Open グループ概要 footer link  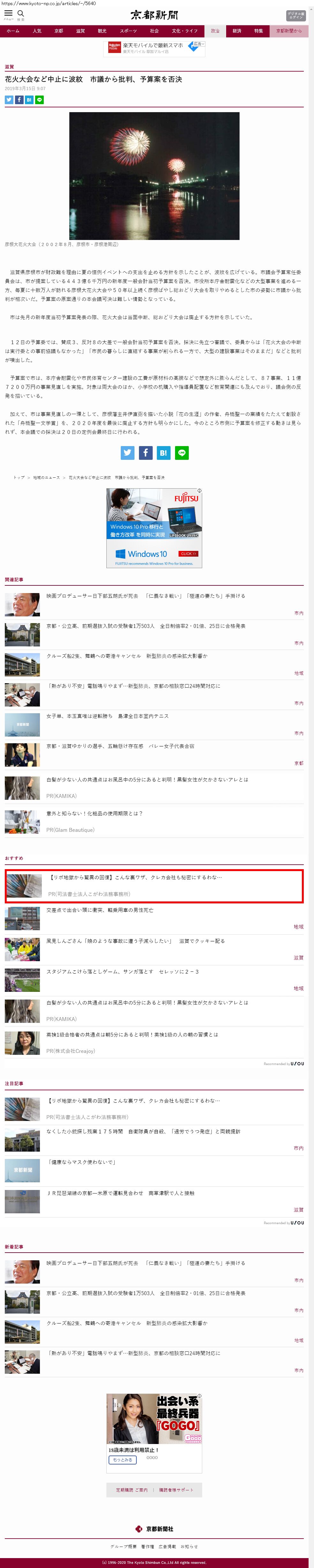tap(123, 1547)
